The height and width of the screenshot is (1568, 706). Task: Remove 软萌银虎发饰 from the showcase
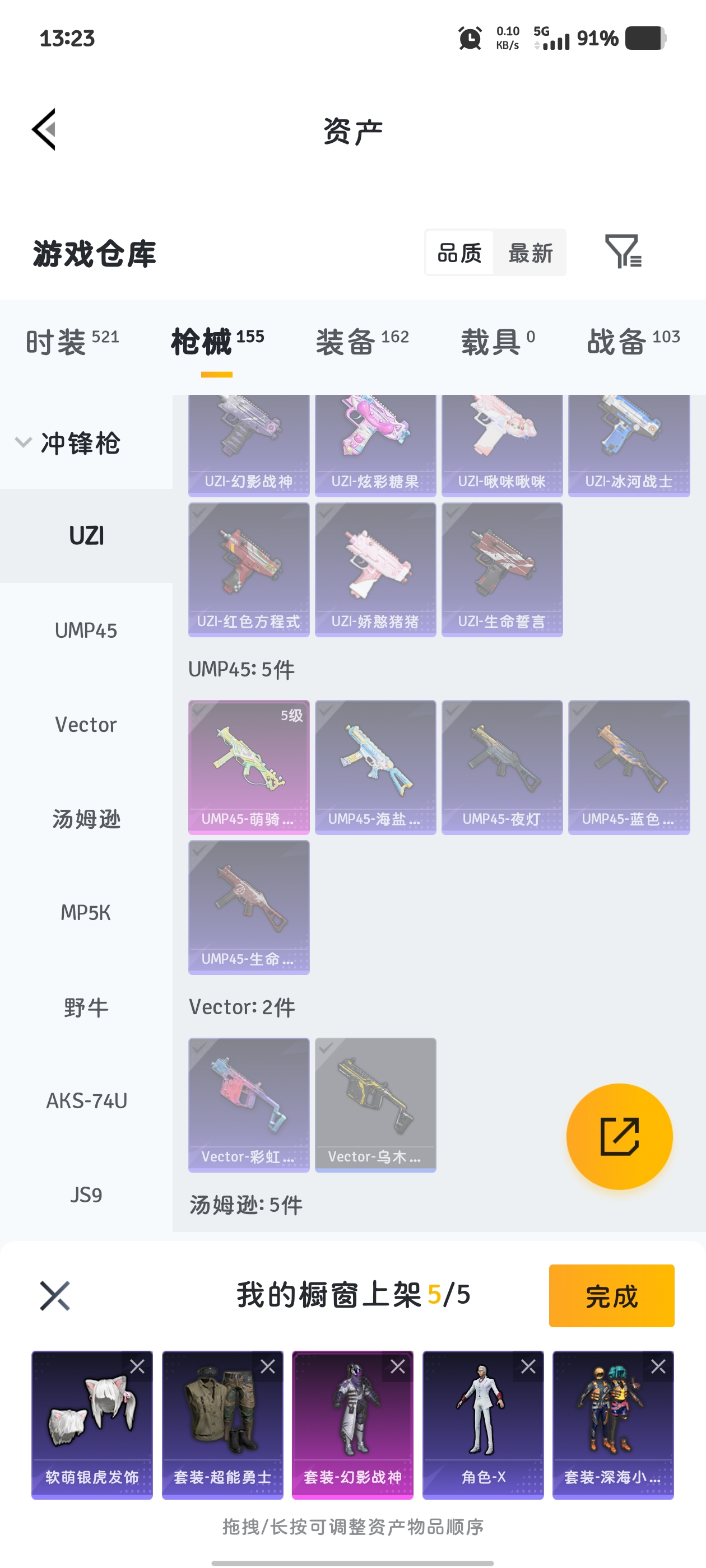tap(138, 1366)
